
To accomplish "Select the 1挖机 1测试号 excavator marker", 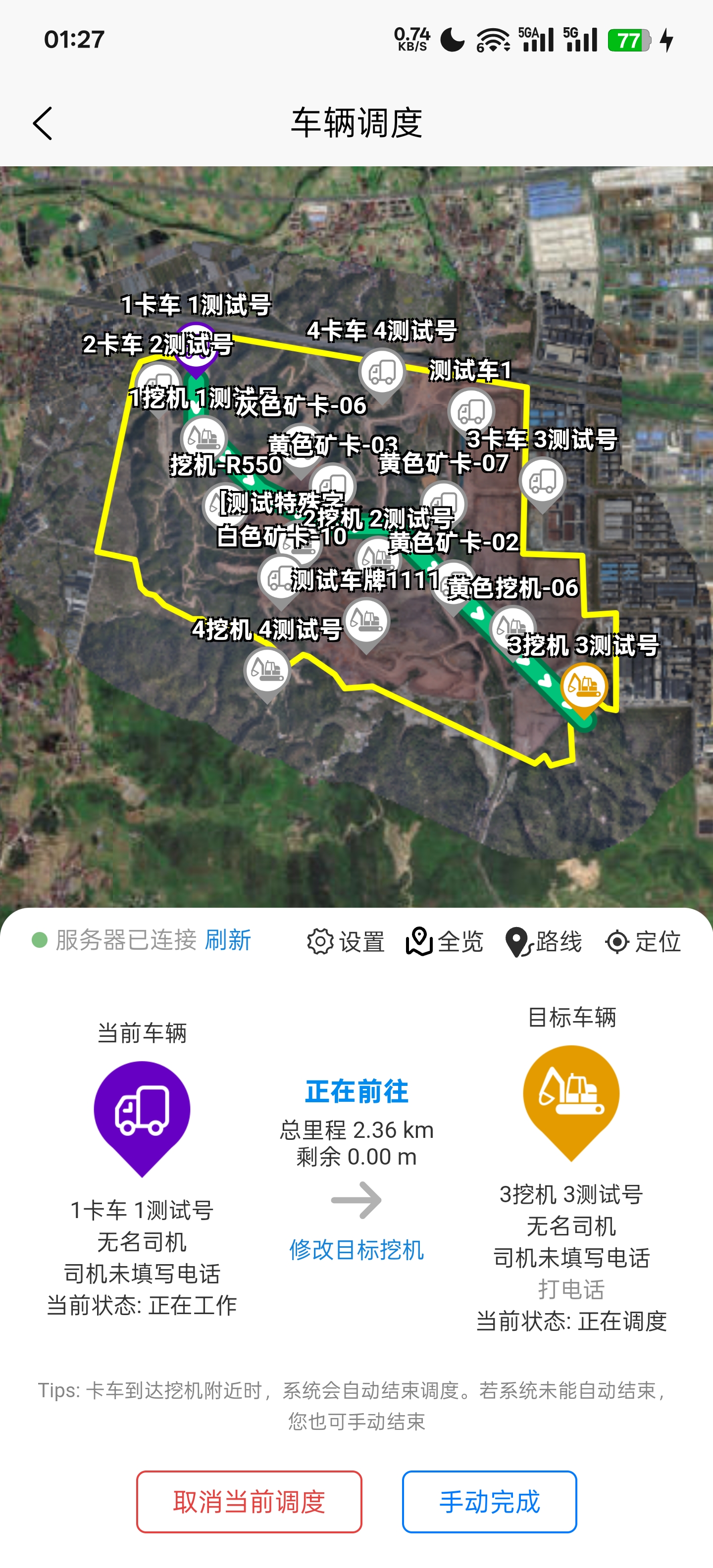I will pyautogui.click(x=204, y=437).
